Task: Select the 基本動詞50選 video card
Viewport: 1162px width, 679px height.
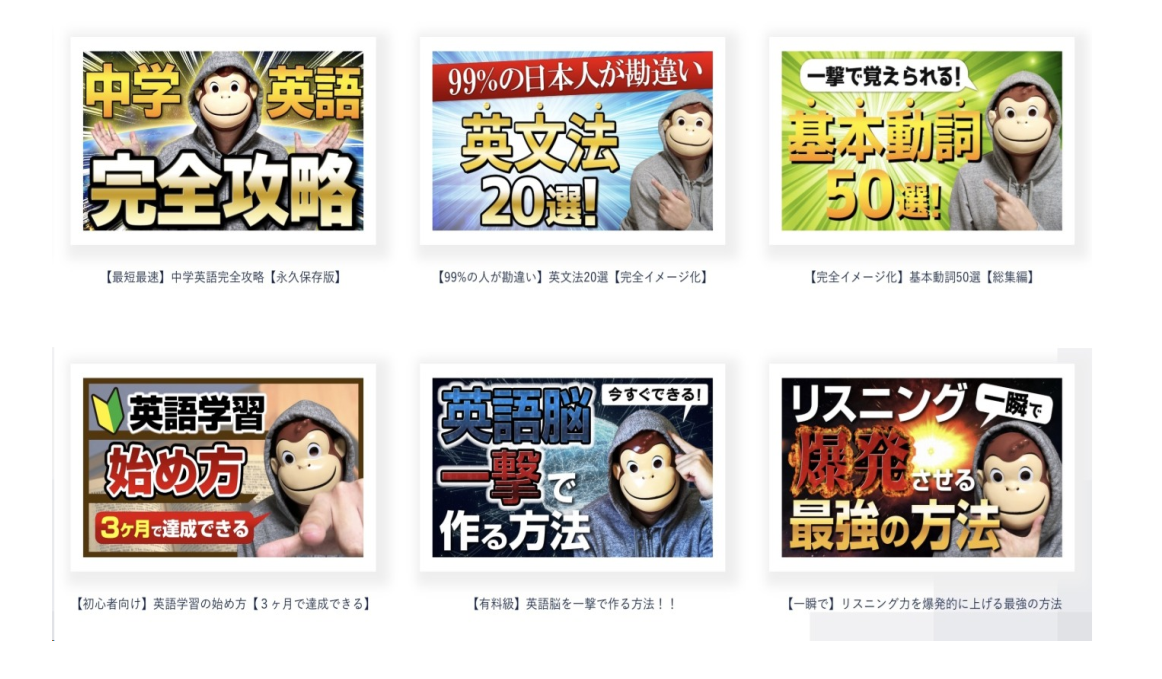Action: click(x=921, y=141)
